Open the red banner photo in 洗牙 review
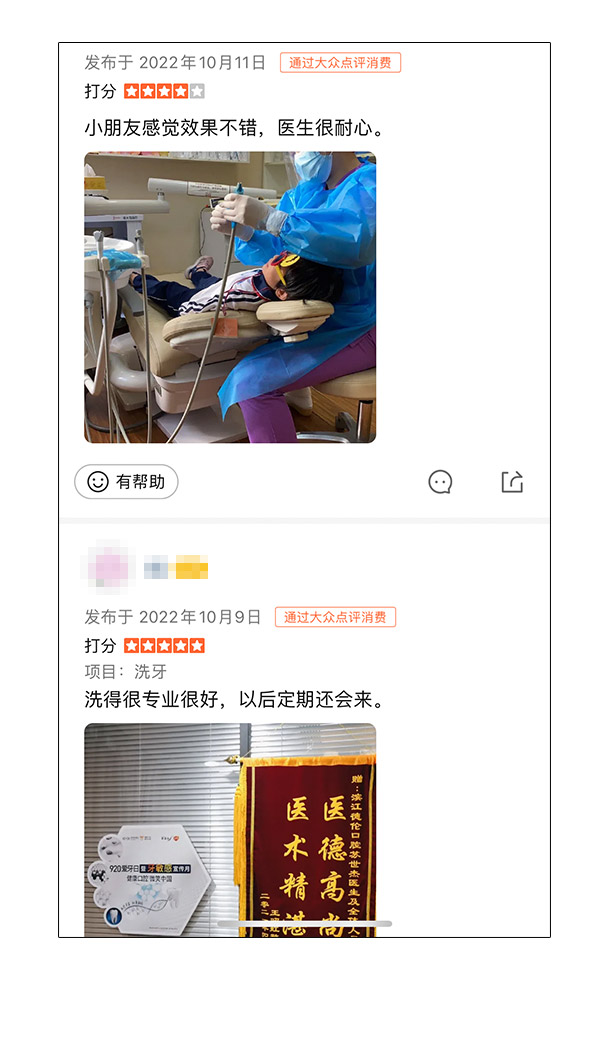Screen dimensions: 609x1062 tap(230, 830)
